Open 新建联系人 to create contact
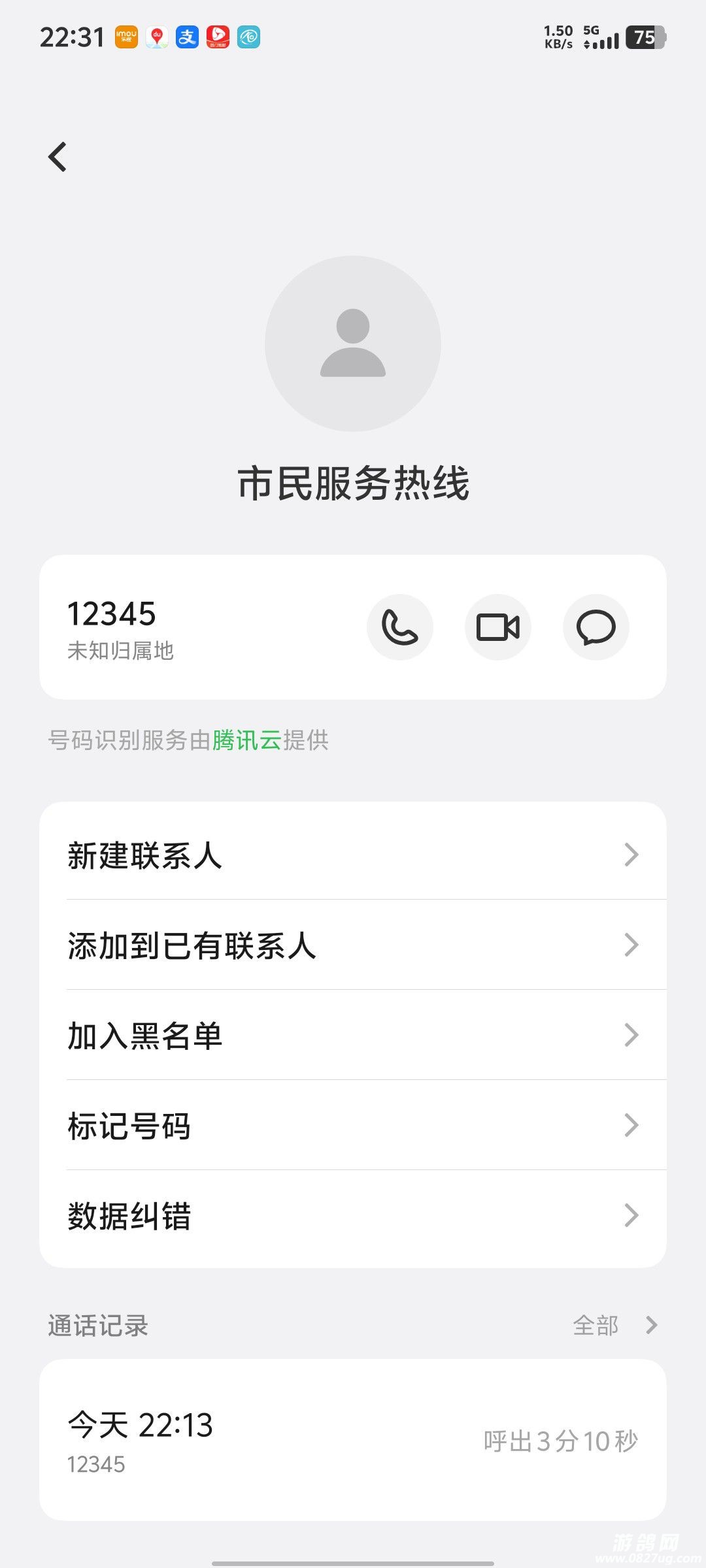The height and width of the screenshot is (1568, 706). pyautogui.click(x=353, y=855)
